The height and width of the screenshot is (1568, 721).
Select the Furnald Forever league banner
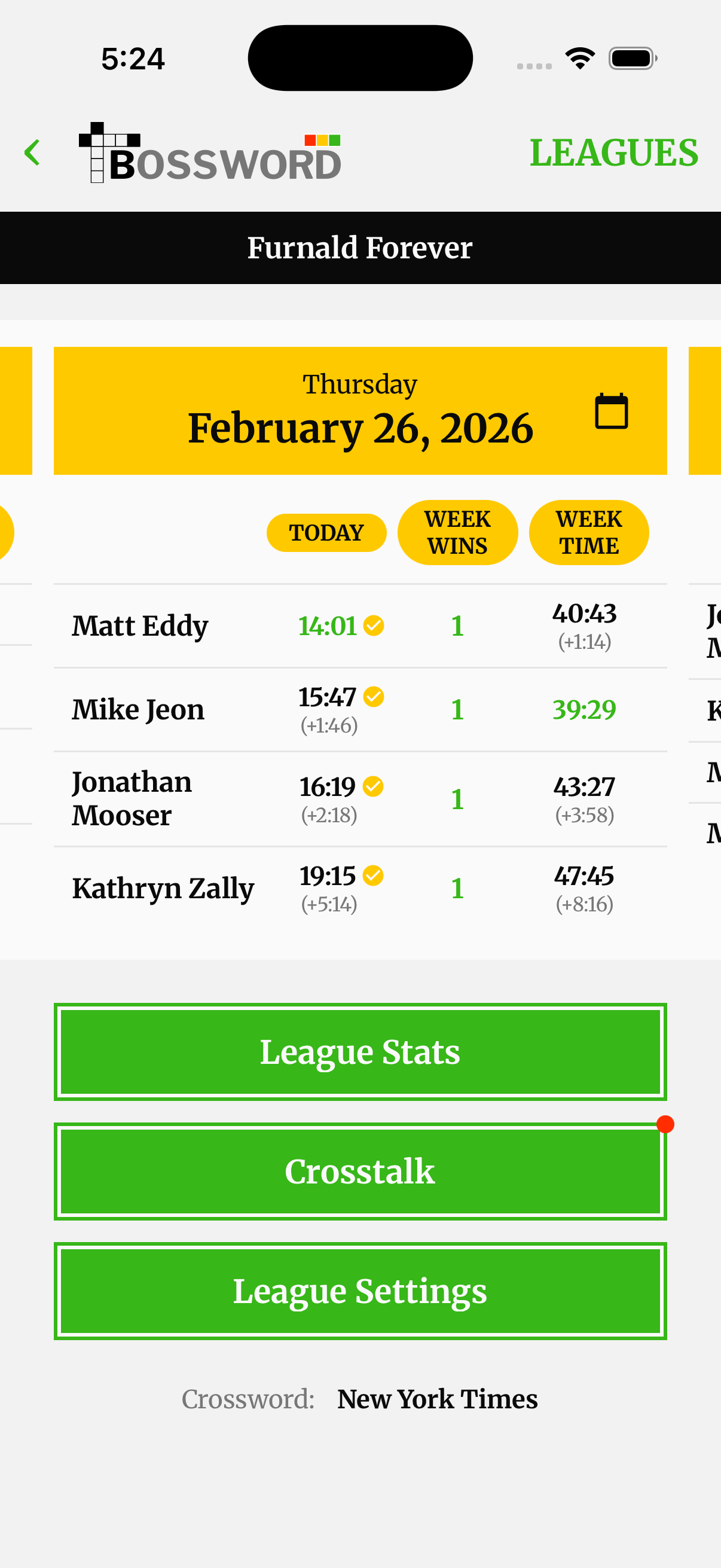(360, 247)
